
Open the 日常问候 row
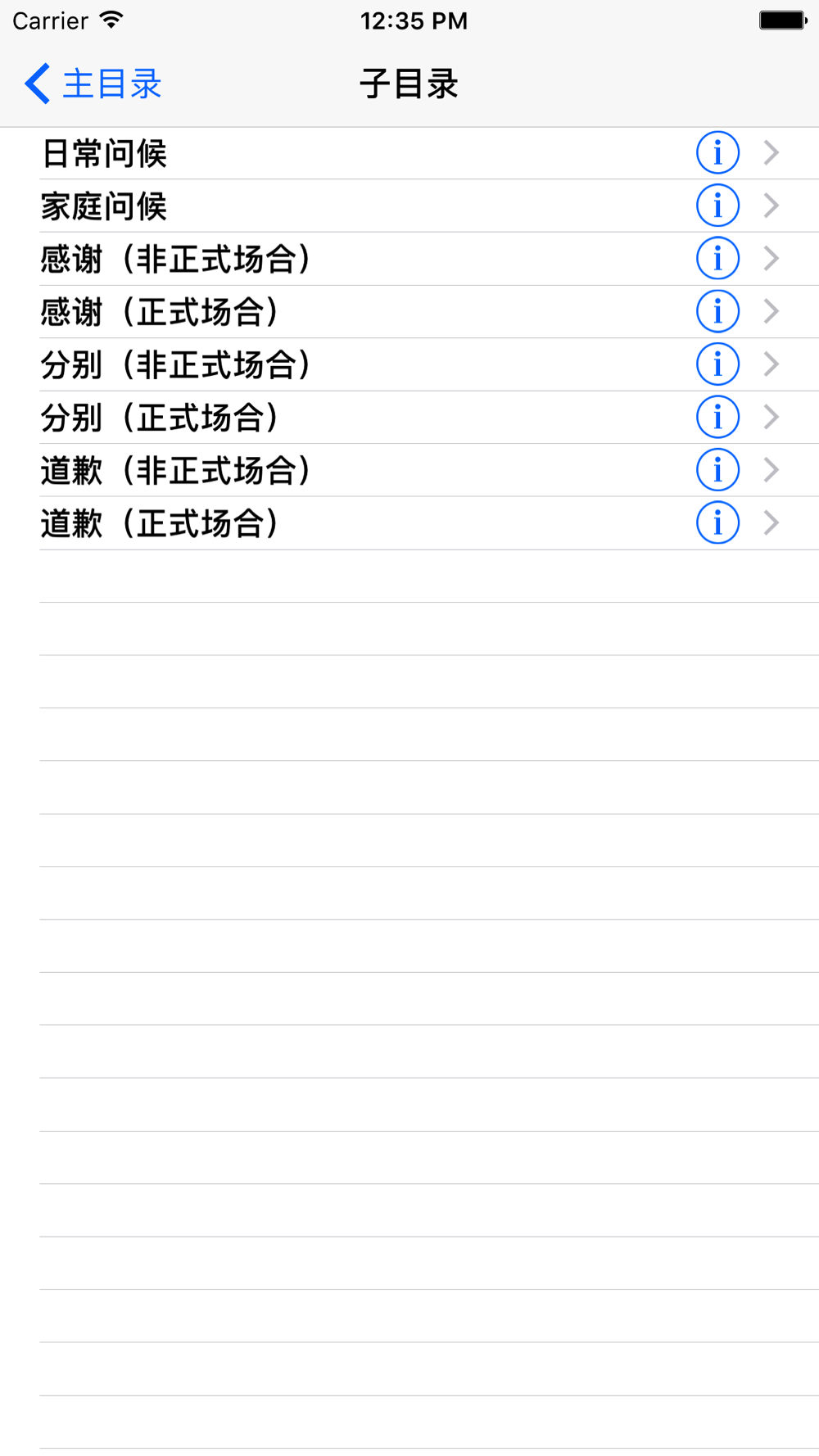point(409,153)
